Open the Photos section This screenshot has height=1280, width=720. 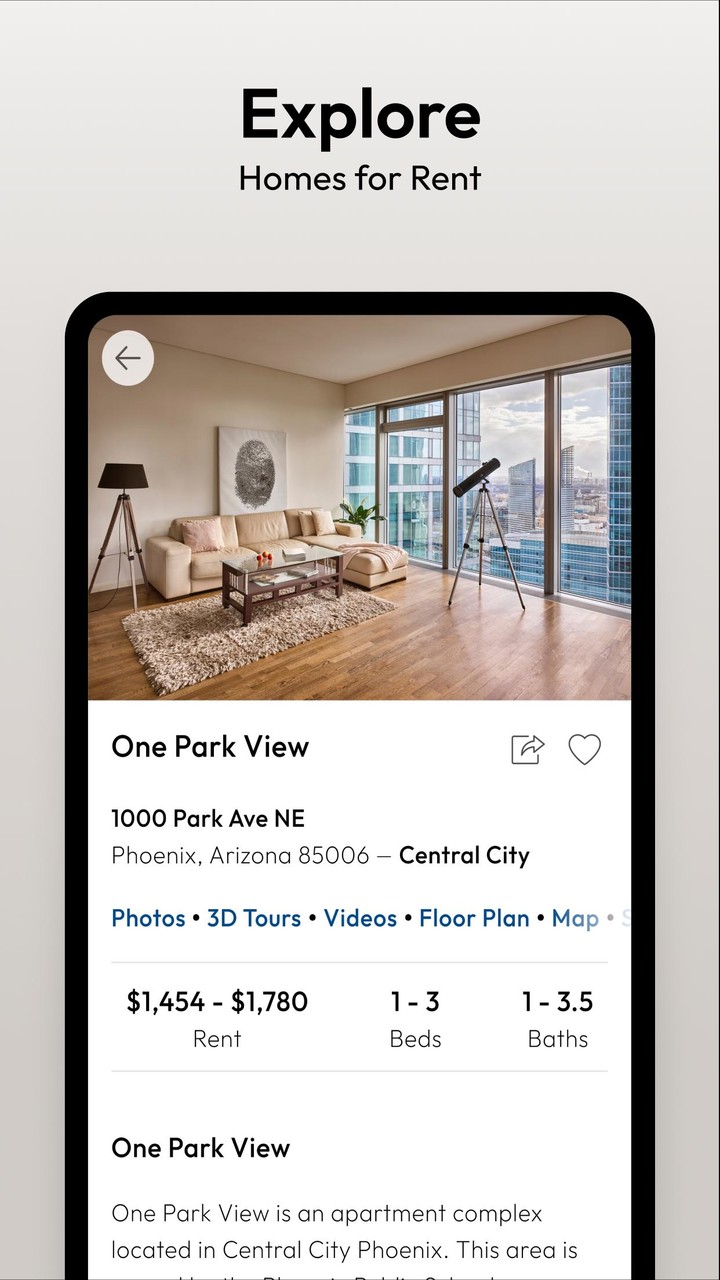(148, 918)
